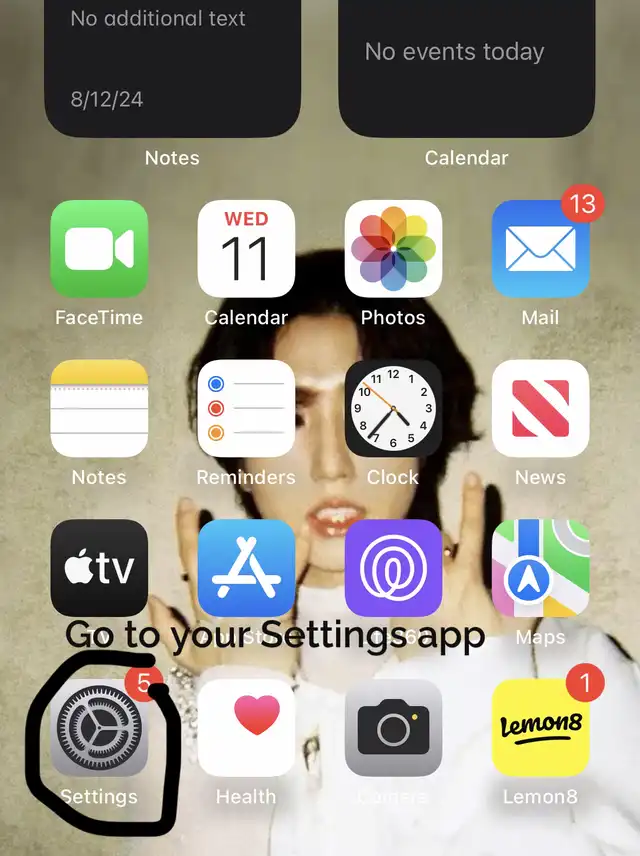This screenshot has height=856, width=640.
Task: Open the App Store
Action: [246, 568]
